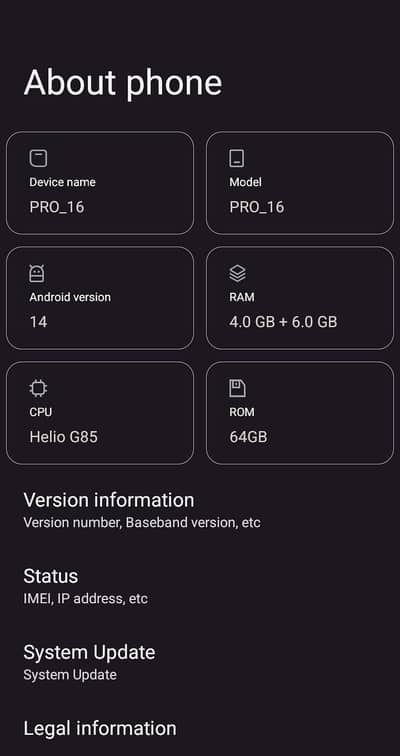This screenshot has width=400, height=756.
Task: Open Status for IMEI and IP address
Action: point(200,586)
